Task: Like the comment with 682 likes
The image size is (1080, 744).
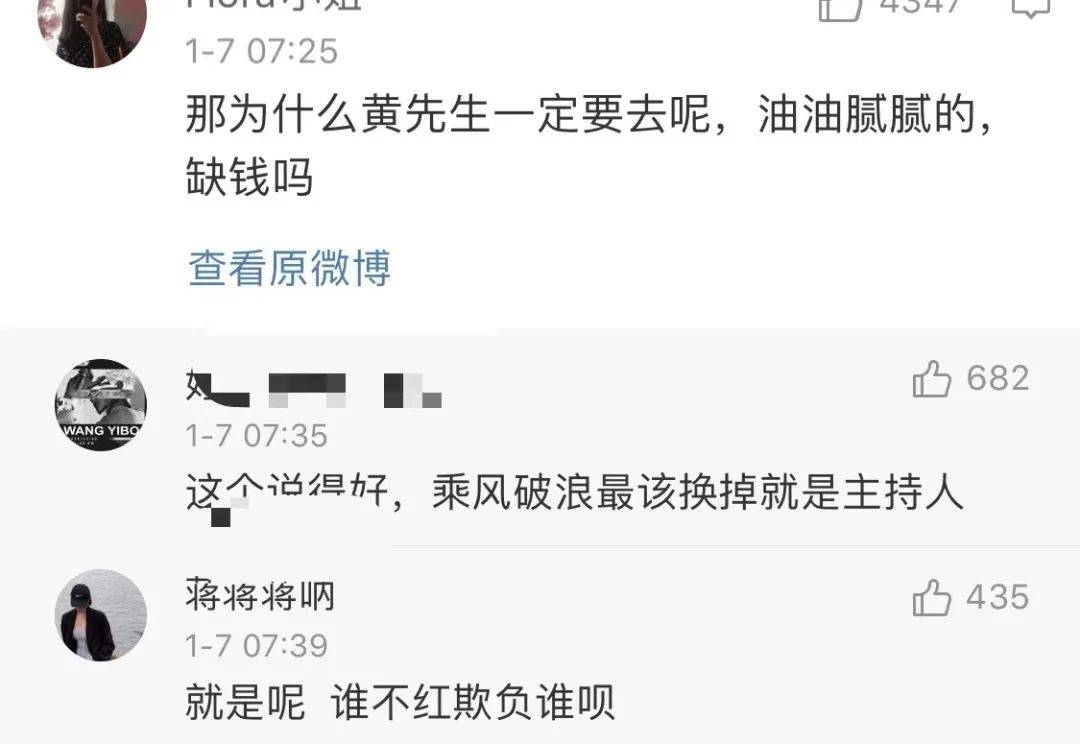Action: tap(932, 380)
